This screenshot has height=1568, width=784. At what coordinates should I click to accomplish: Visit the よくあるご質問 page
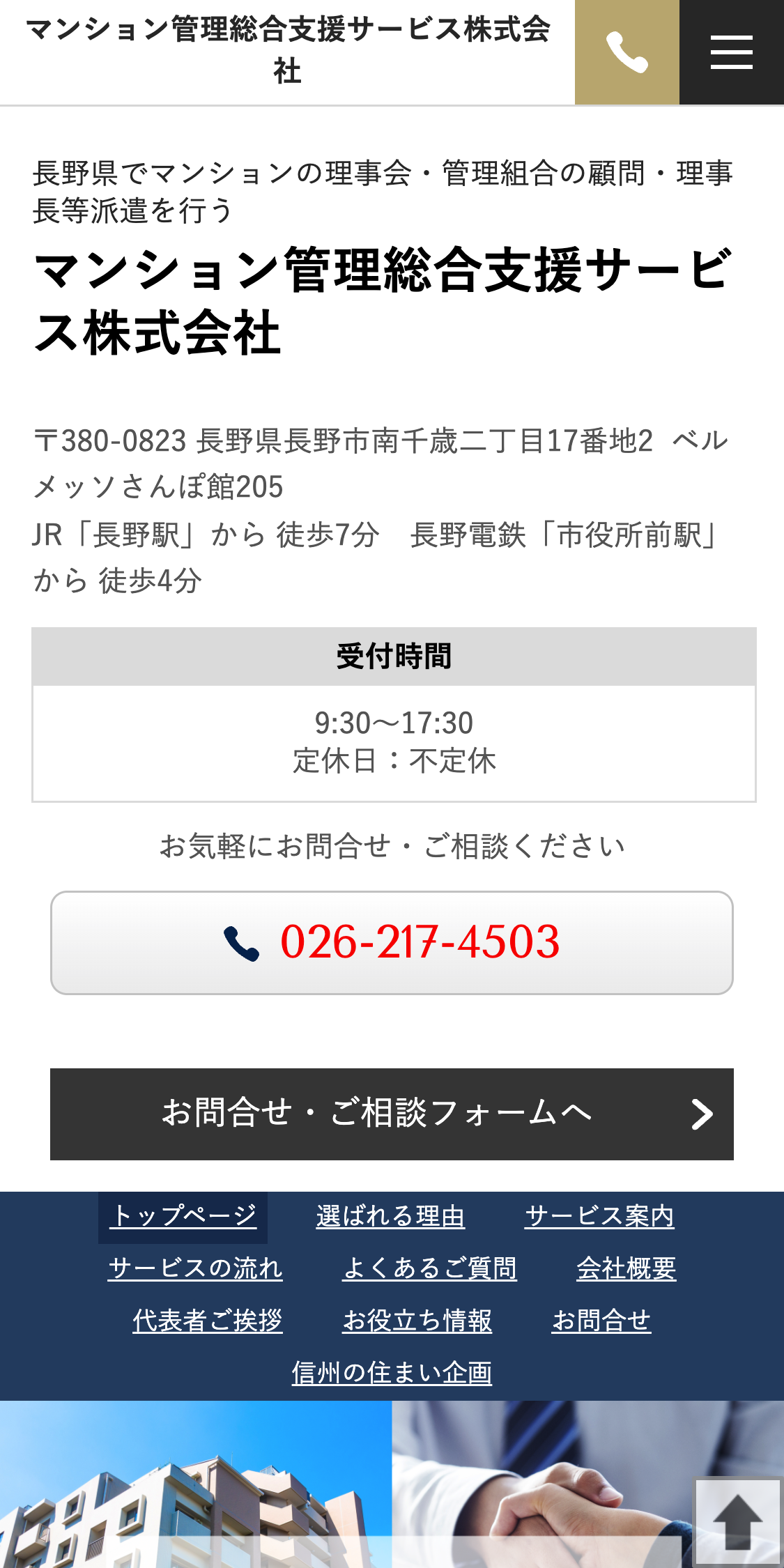tap(430, 1268)
